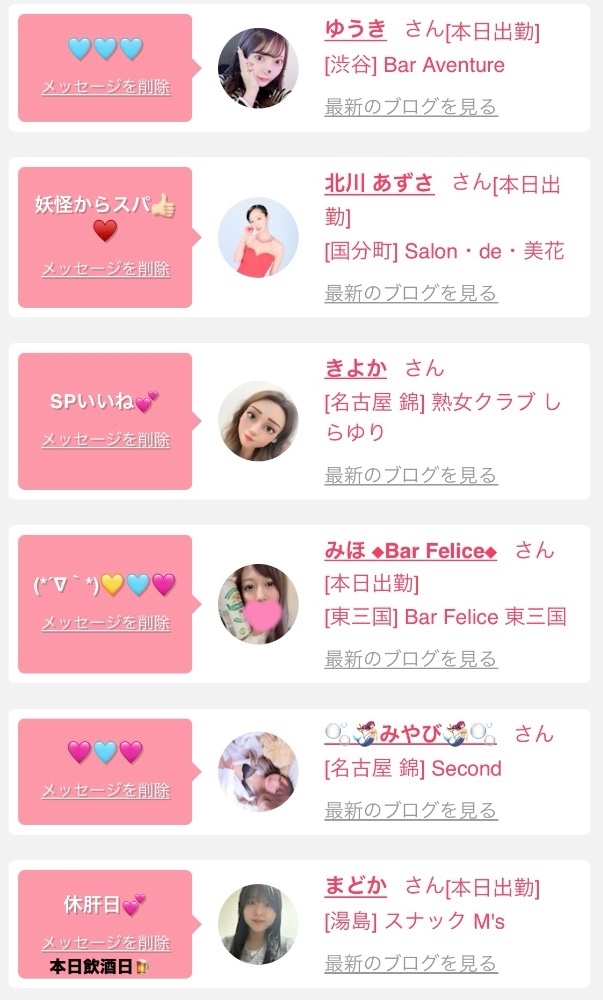
Task: View まどか's latest blog
Action: click(x=410, y=964)
